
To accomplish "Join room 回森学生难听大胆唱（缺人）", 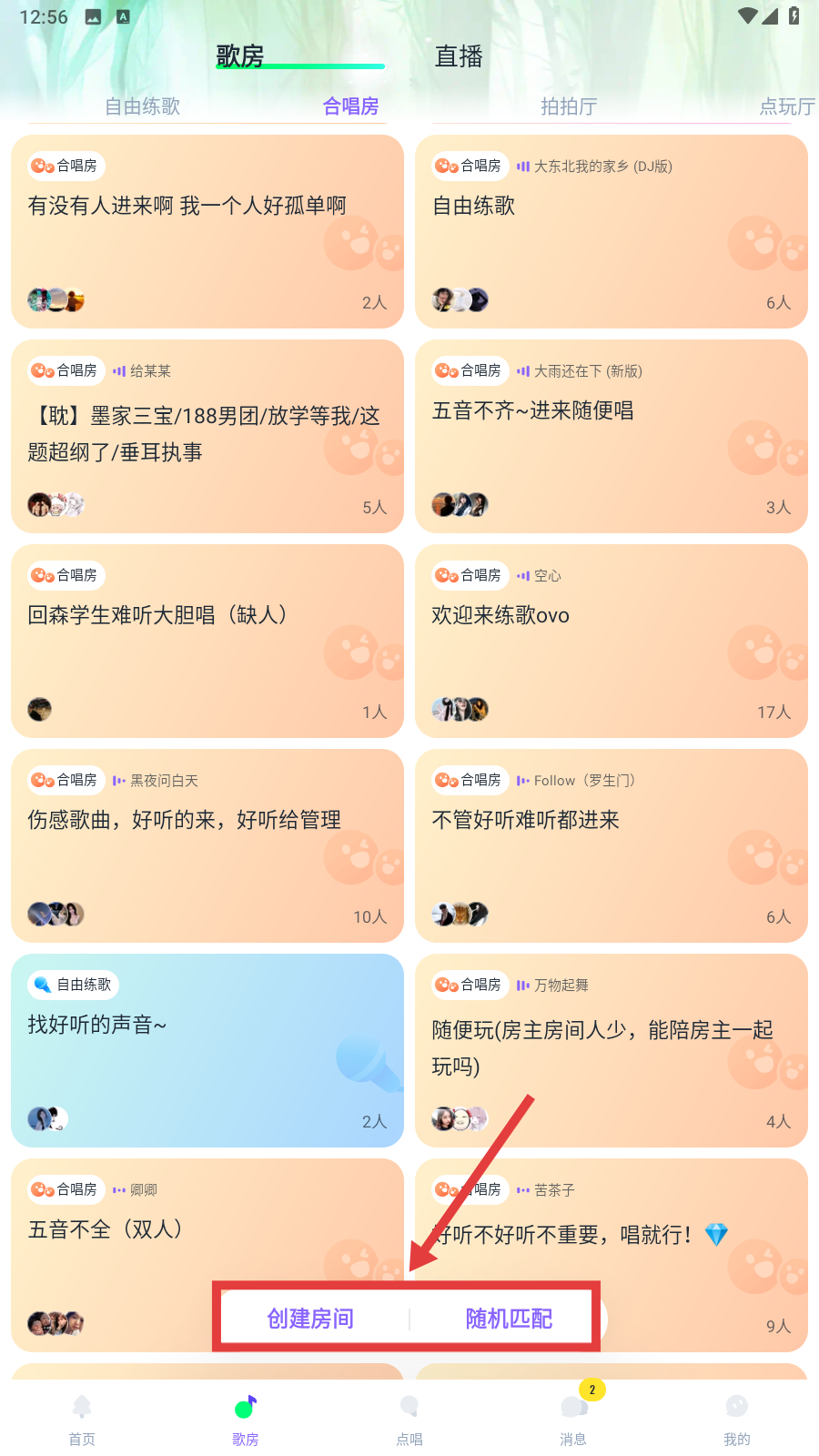I will (x=207, y=642).
